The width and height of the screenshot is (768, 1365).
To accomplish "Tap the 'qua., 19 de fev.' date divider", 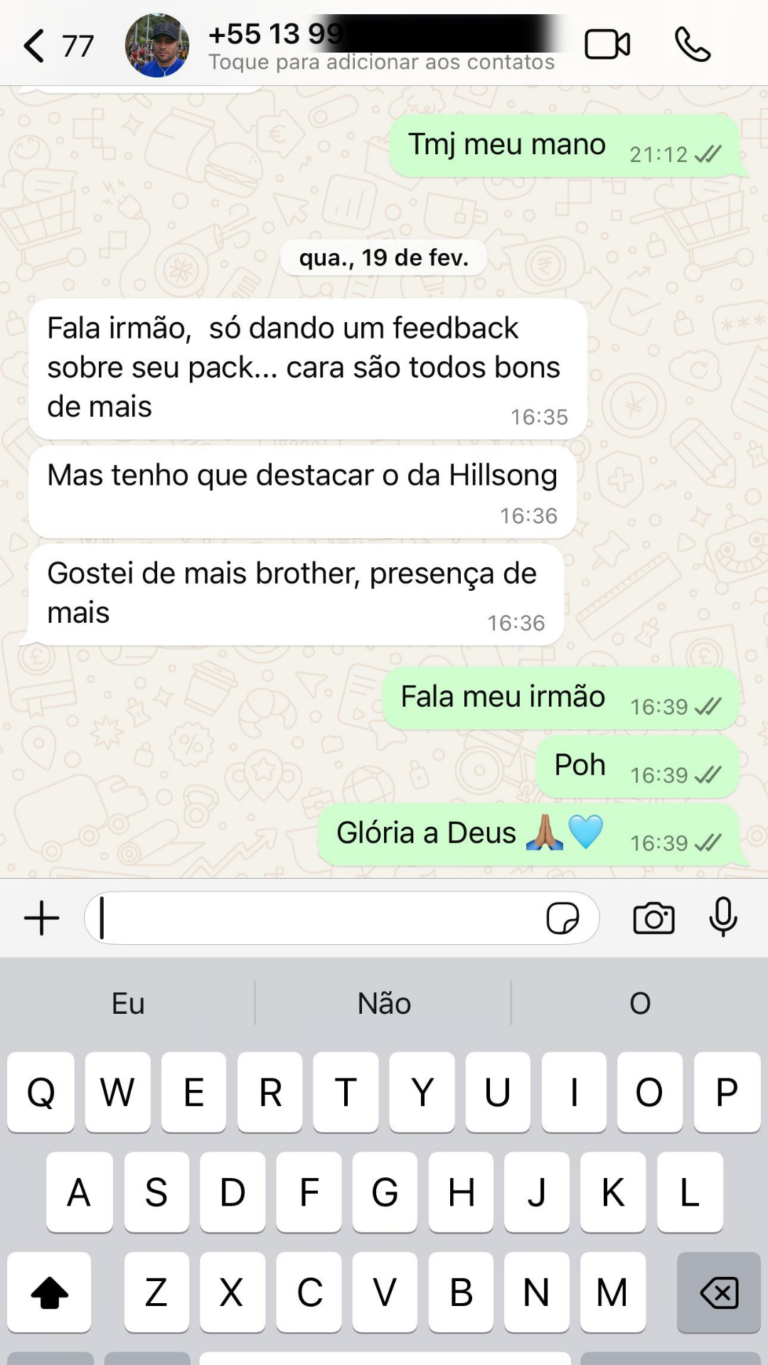I will coord(384,257).
